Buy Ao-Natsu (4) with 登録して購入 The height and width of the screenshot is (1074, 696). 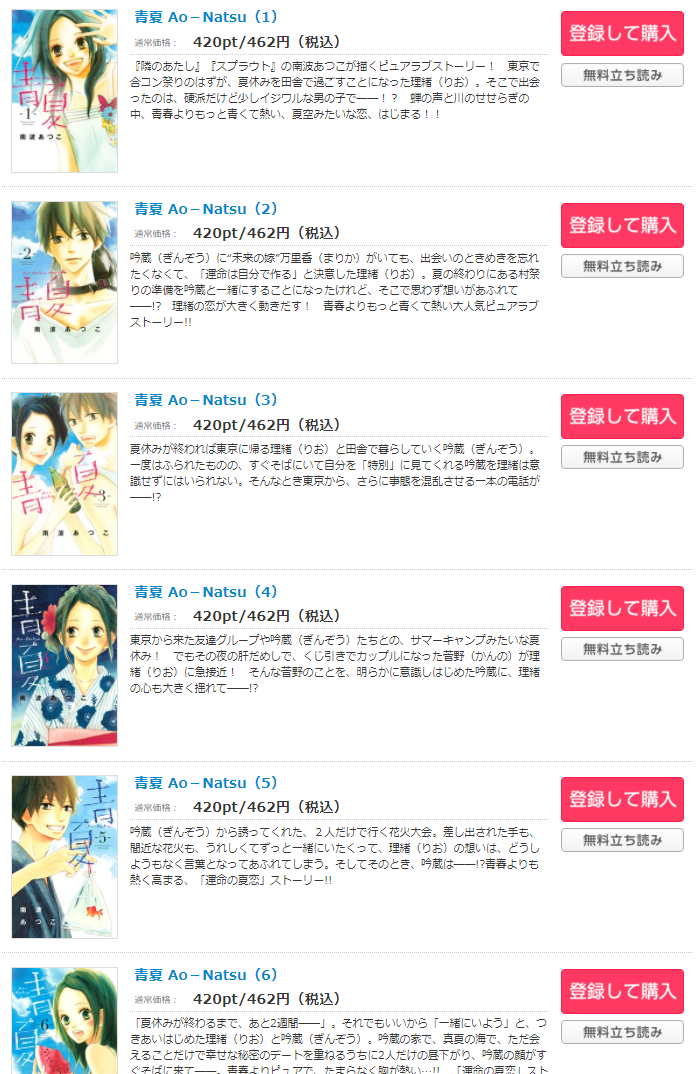(x=622, y=608)
